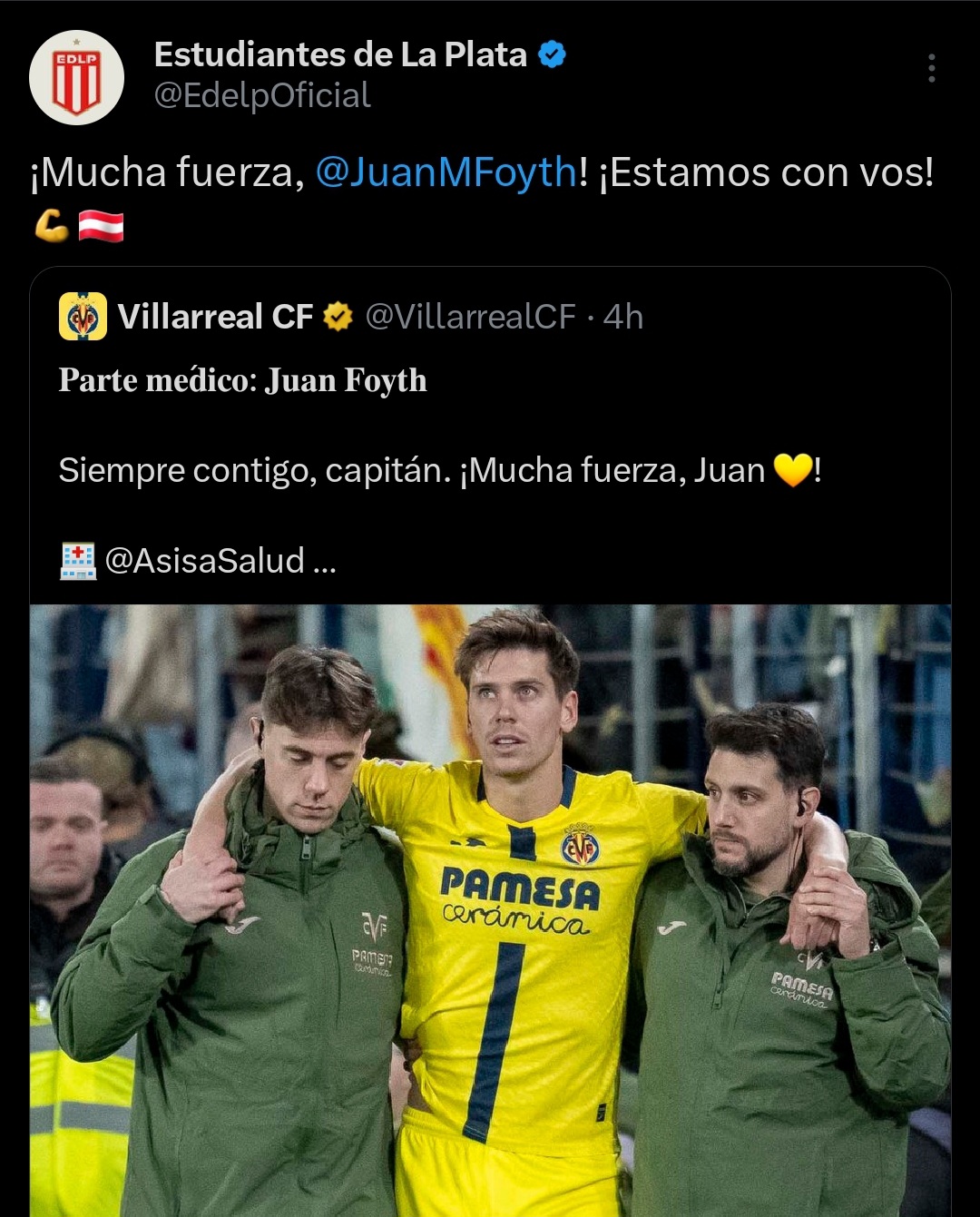Open Estudiantes de La Plata profile picture
The height and width of the screenshot is (1217, 980).
[x=76, y=78]
